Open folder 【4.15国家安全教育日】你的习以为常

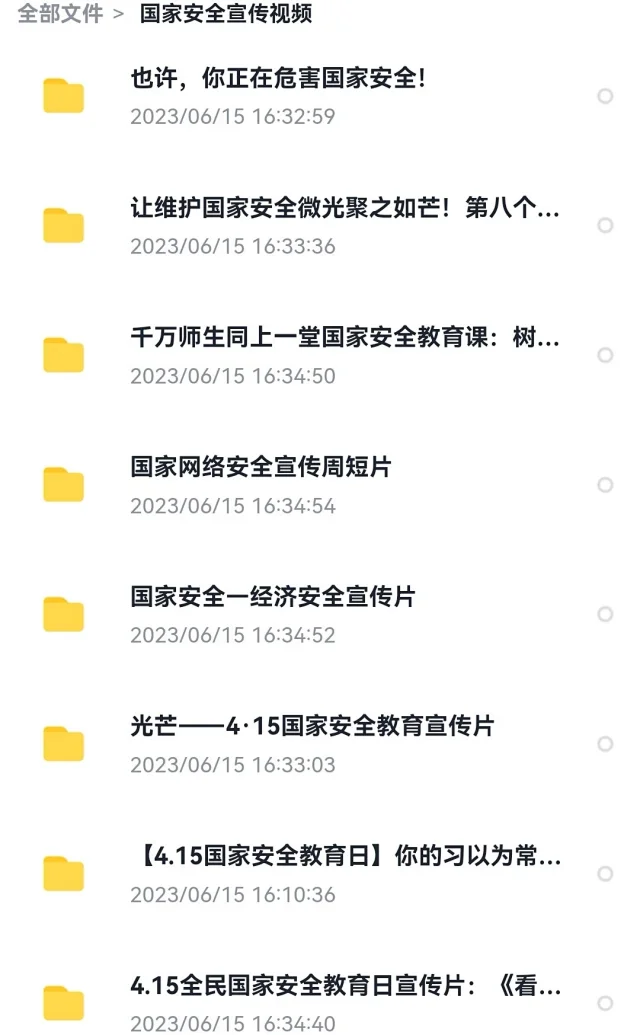pyautogui.click(x=320, y=874)
